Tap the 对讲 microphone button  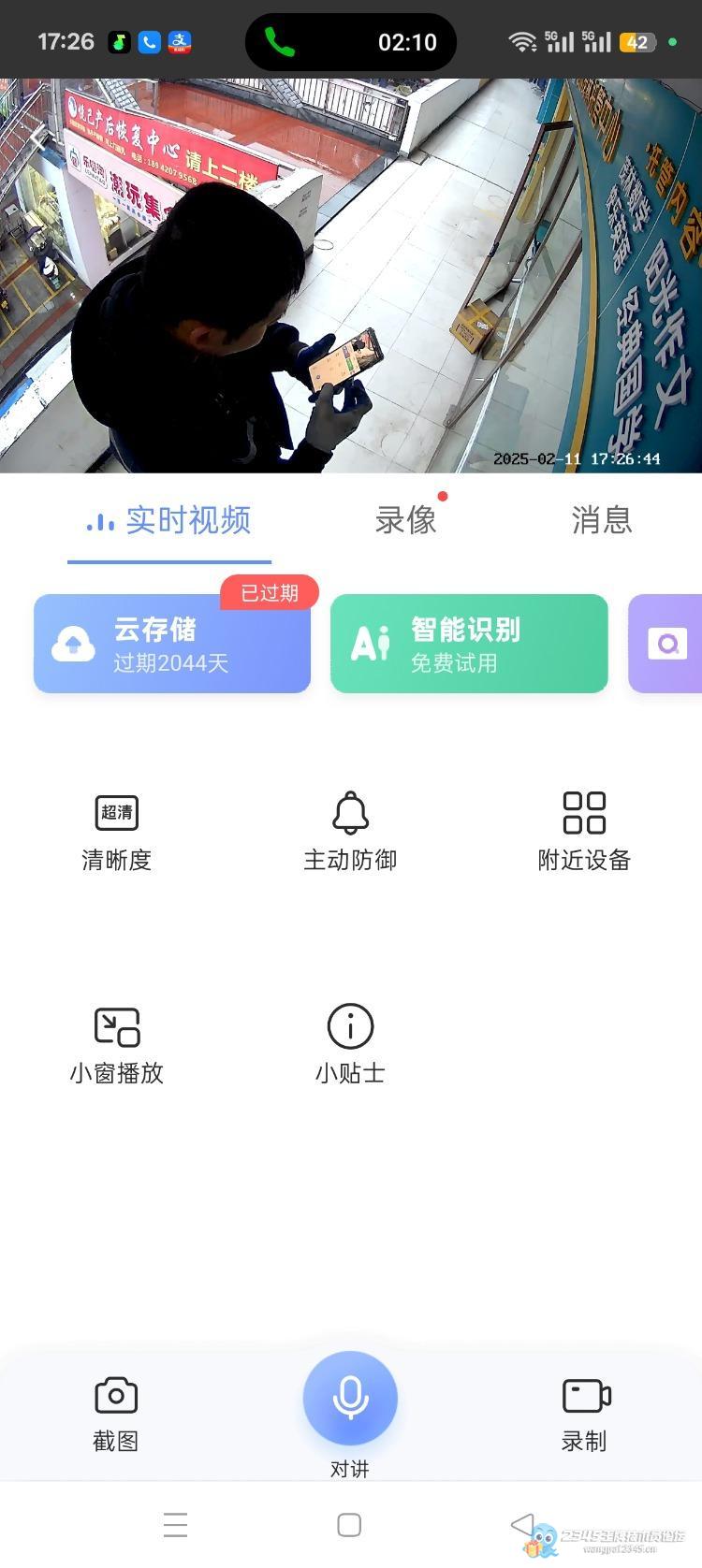[x=350, y=1398]
